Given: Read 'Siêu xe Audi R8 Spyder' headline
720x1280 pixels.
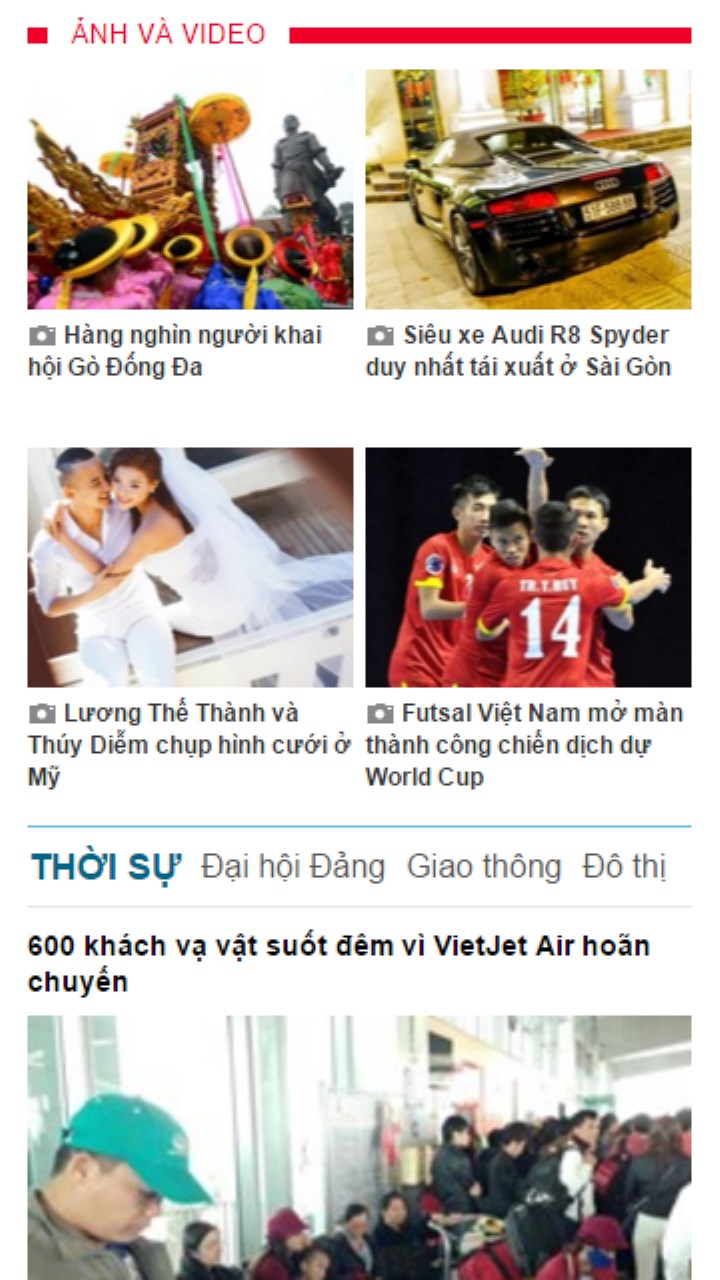Looking at the screenshot, I should (x=518, y=351).
